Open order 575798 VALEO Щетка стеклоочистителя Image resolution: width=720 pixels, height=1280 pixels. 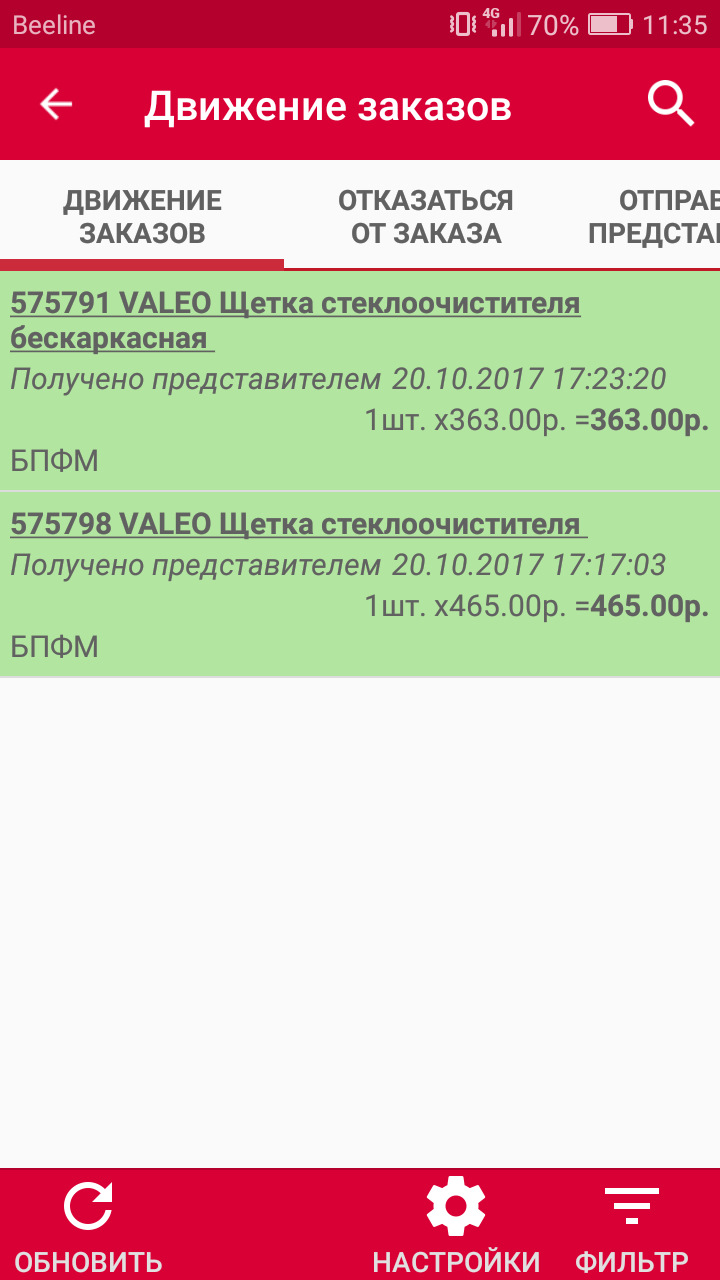click(360, 584)
